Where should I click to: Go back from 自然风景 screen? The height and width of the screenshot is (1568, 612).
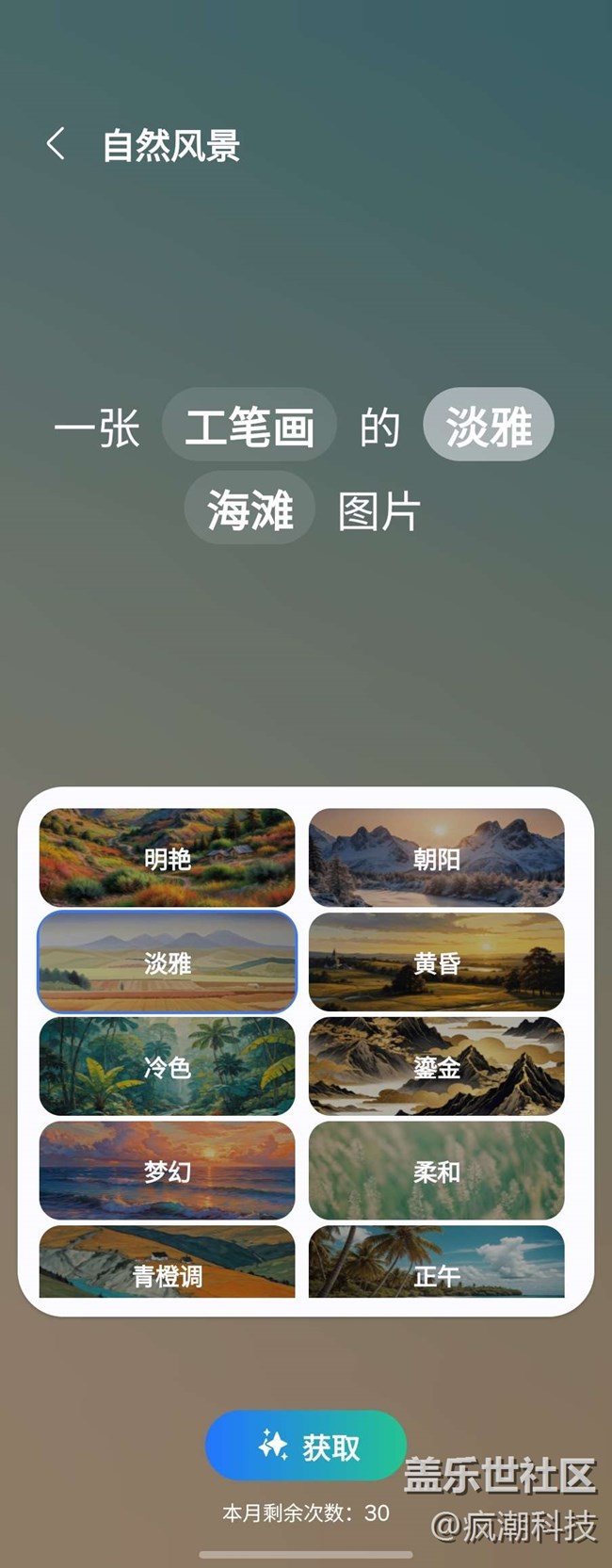pyautogui.click(x=56, y=144)
